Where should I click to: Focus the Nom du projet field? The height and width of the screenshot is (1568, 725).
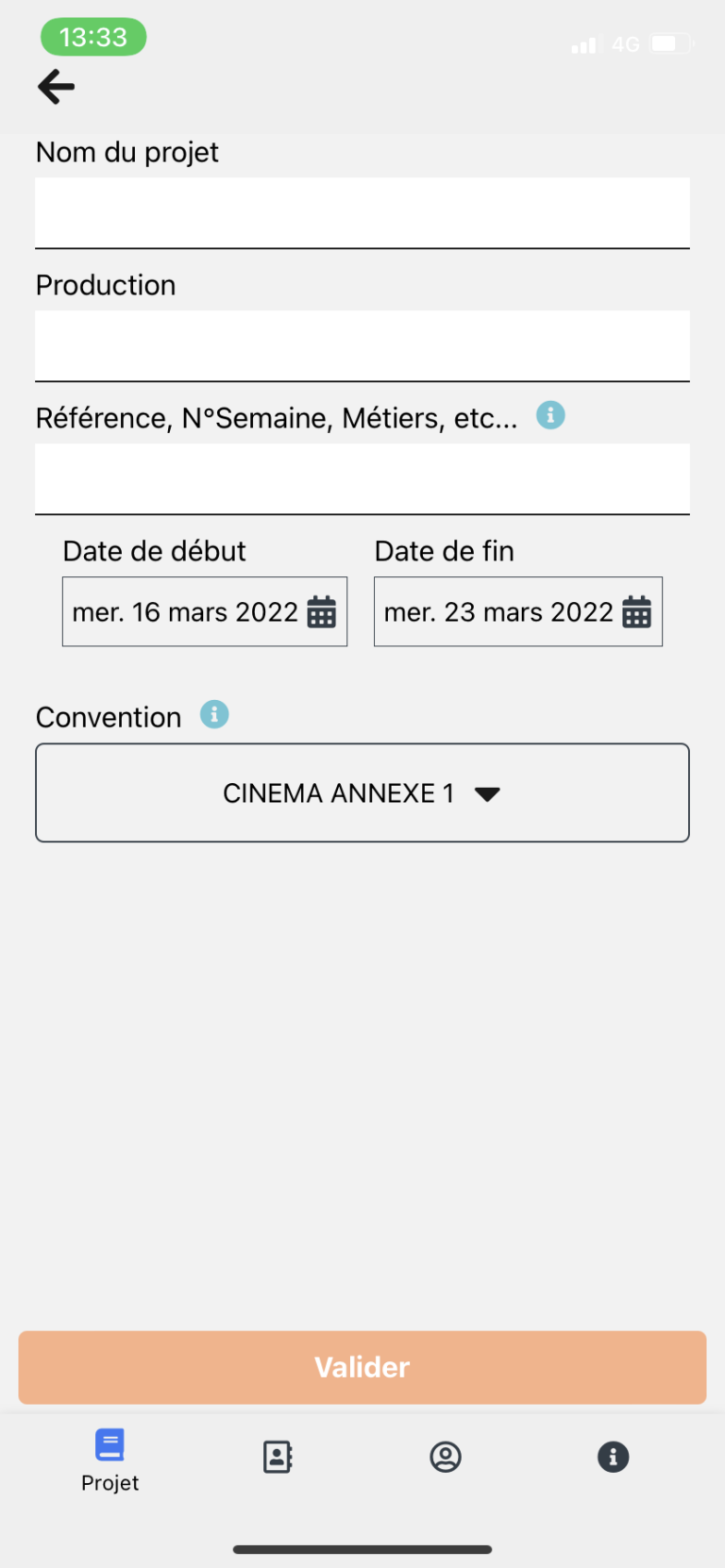pos(362,213)
